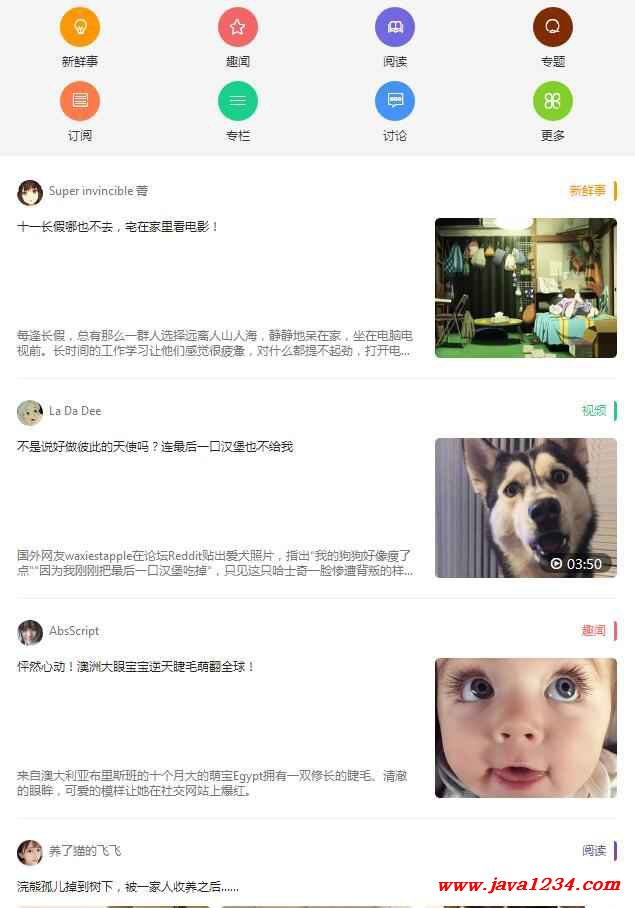Open article 十一长假哪也不去，宅在家里看电影
635x908 pixels.
coord(118,227)
